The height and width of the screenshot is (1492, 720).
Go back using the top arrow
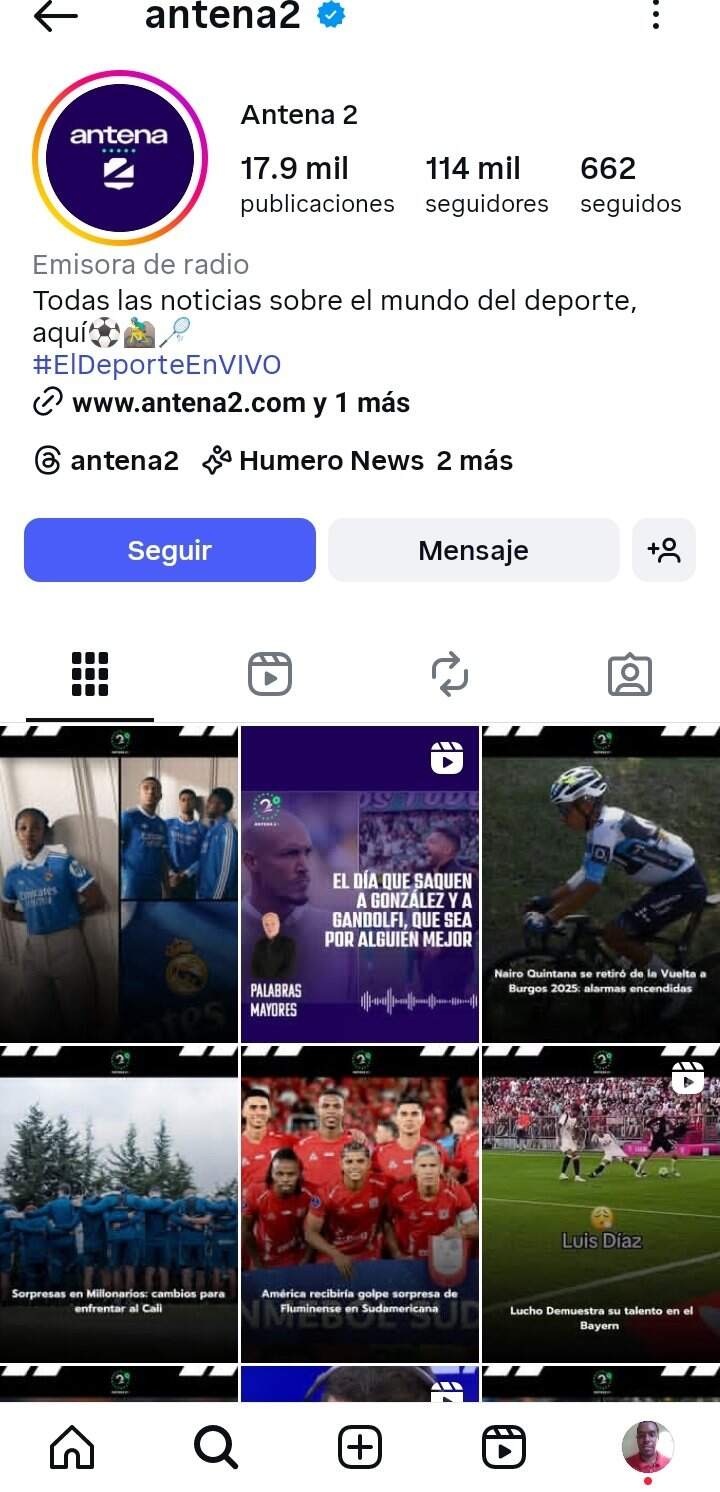click(x=55, y=16)
